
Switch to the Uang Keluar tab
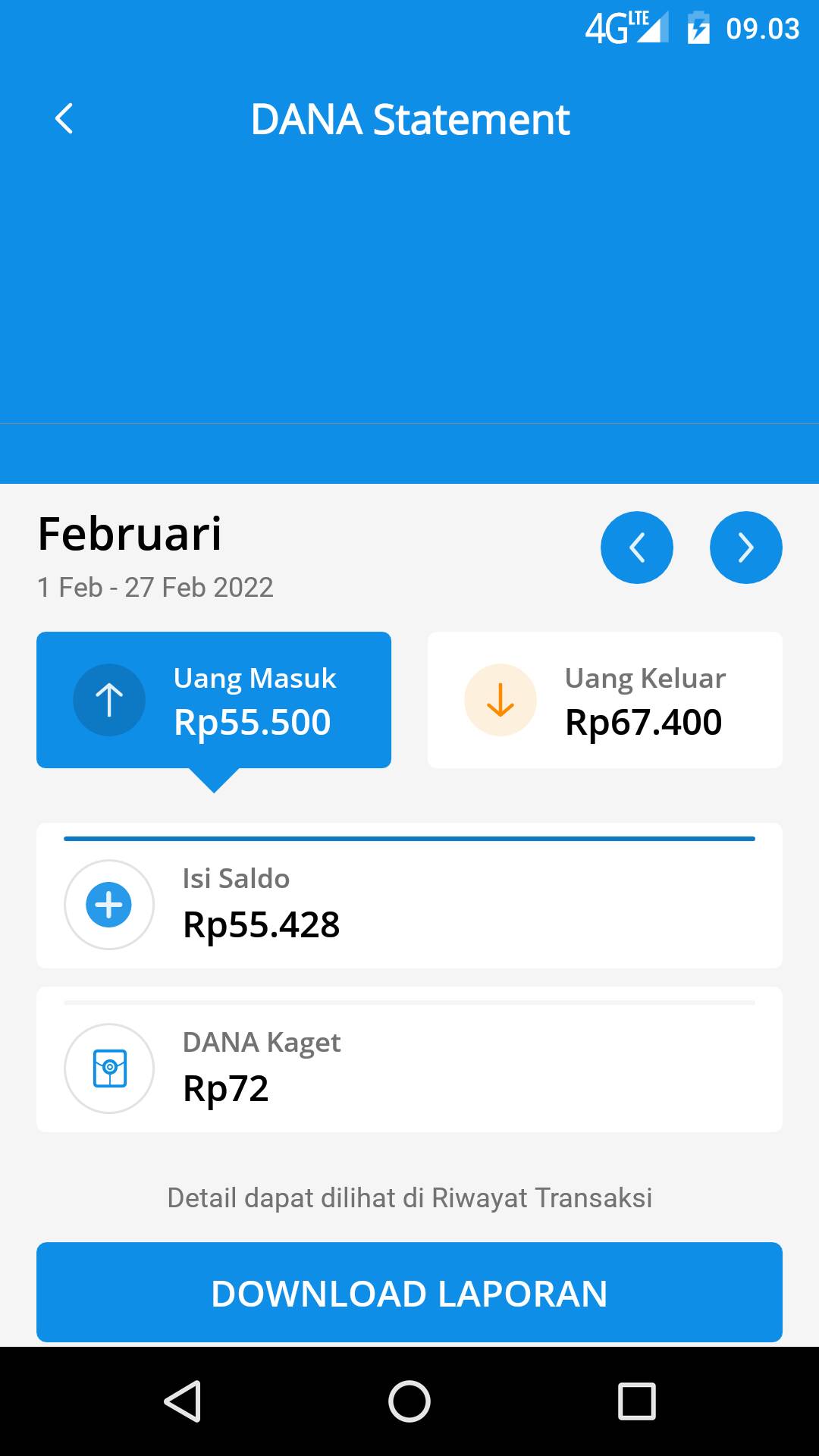click(x=605, y=700)
